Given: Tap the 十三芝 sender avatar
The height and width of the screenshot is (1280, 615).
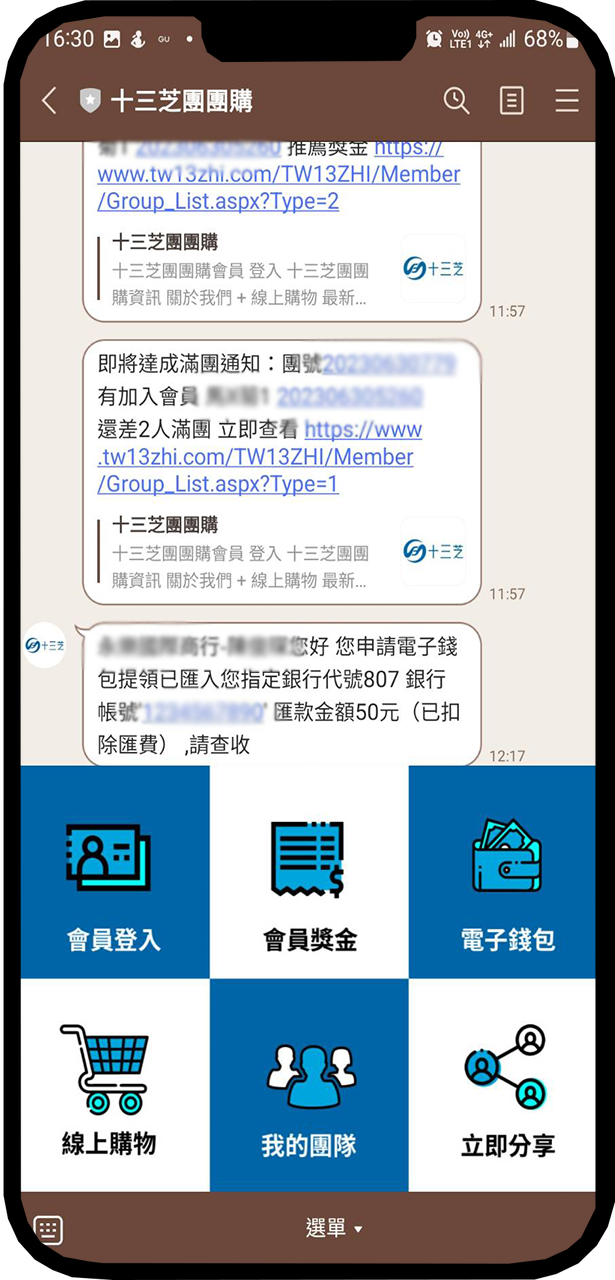Looking at the screenshot, I should [x=45, y=646].
